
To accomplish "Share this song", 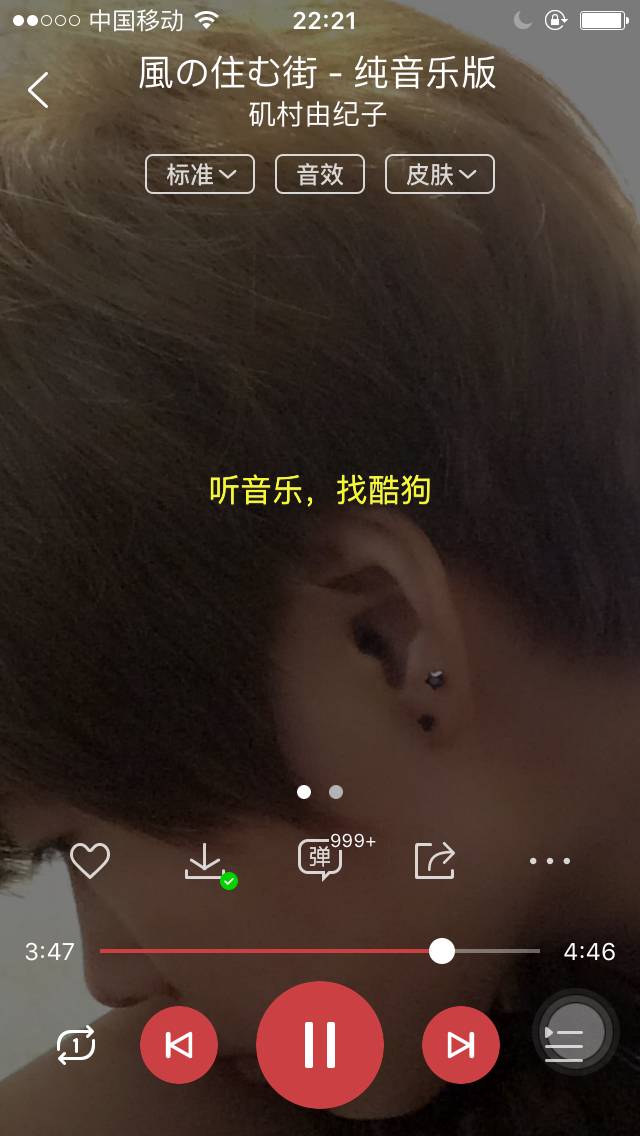I will [x=435, y=860].
